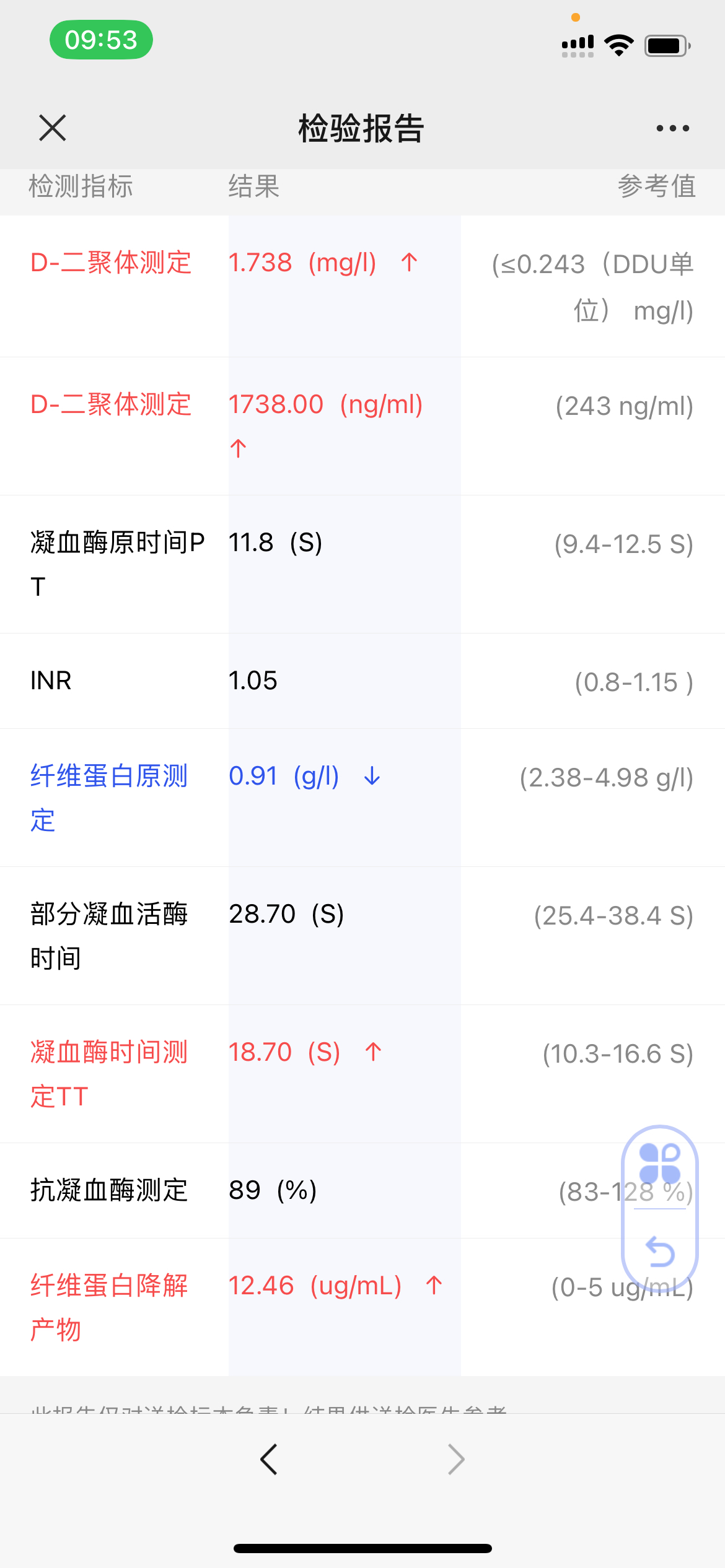Screen dimensions: 725x1568
Task: Go back with the bottom left arrow
Action: click(269, 1460)
